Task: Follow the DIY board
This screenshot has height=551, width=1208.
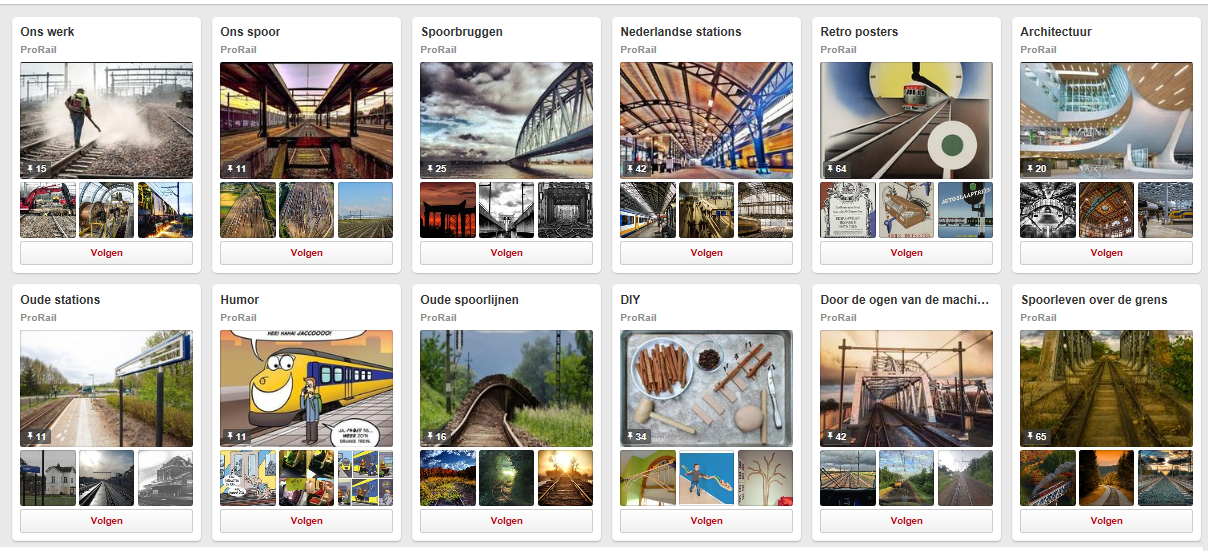Action: 706,521
